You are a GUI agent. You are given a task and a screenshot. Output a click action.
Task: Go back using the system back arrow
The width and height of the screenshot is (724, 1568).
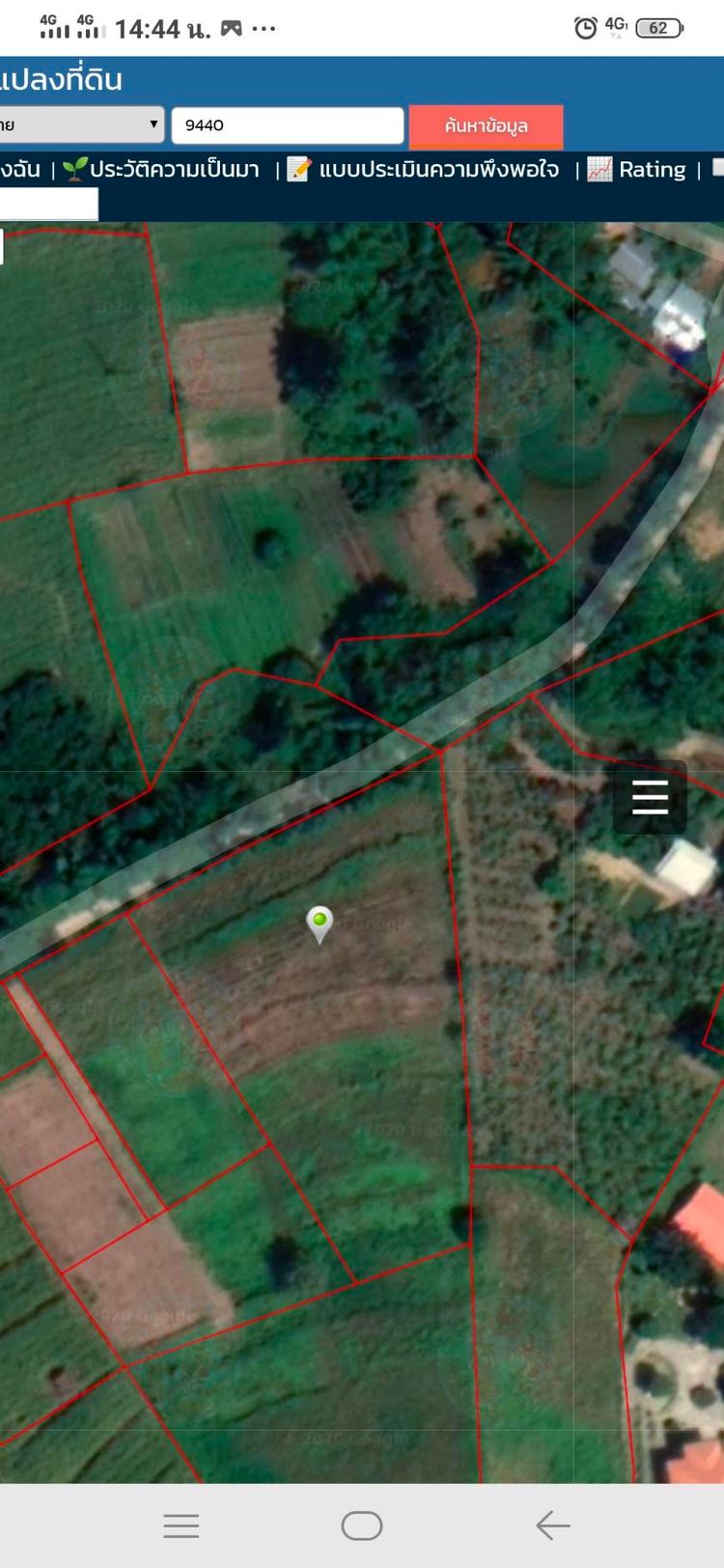click(x=553, y=1526)
